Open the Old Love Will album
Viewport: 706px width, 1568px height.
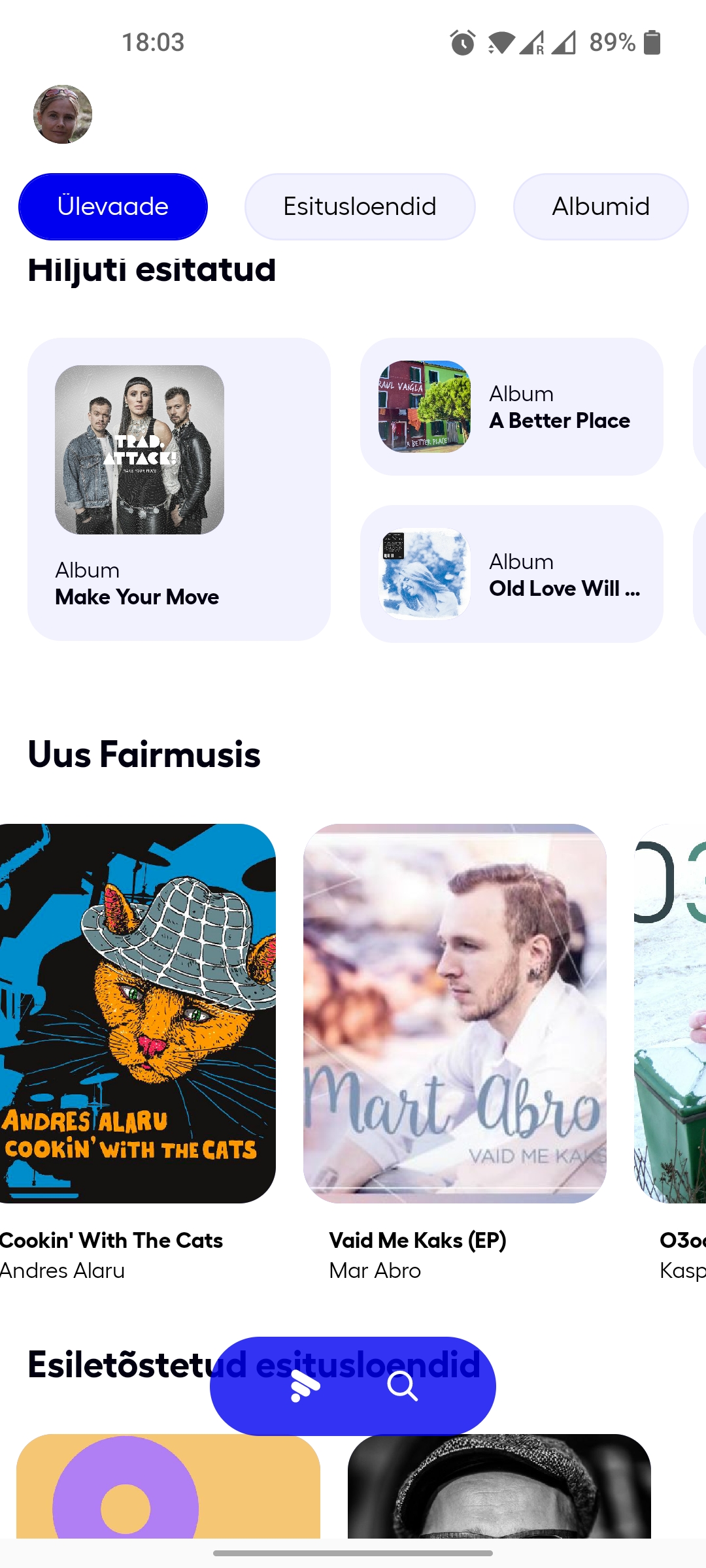pyautogui.click(x=511, y=574)
